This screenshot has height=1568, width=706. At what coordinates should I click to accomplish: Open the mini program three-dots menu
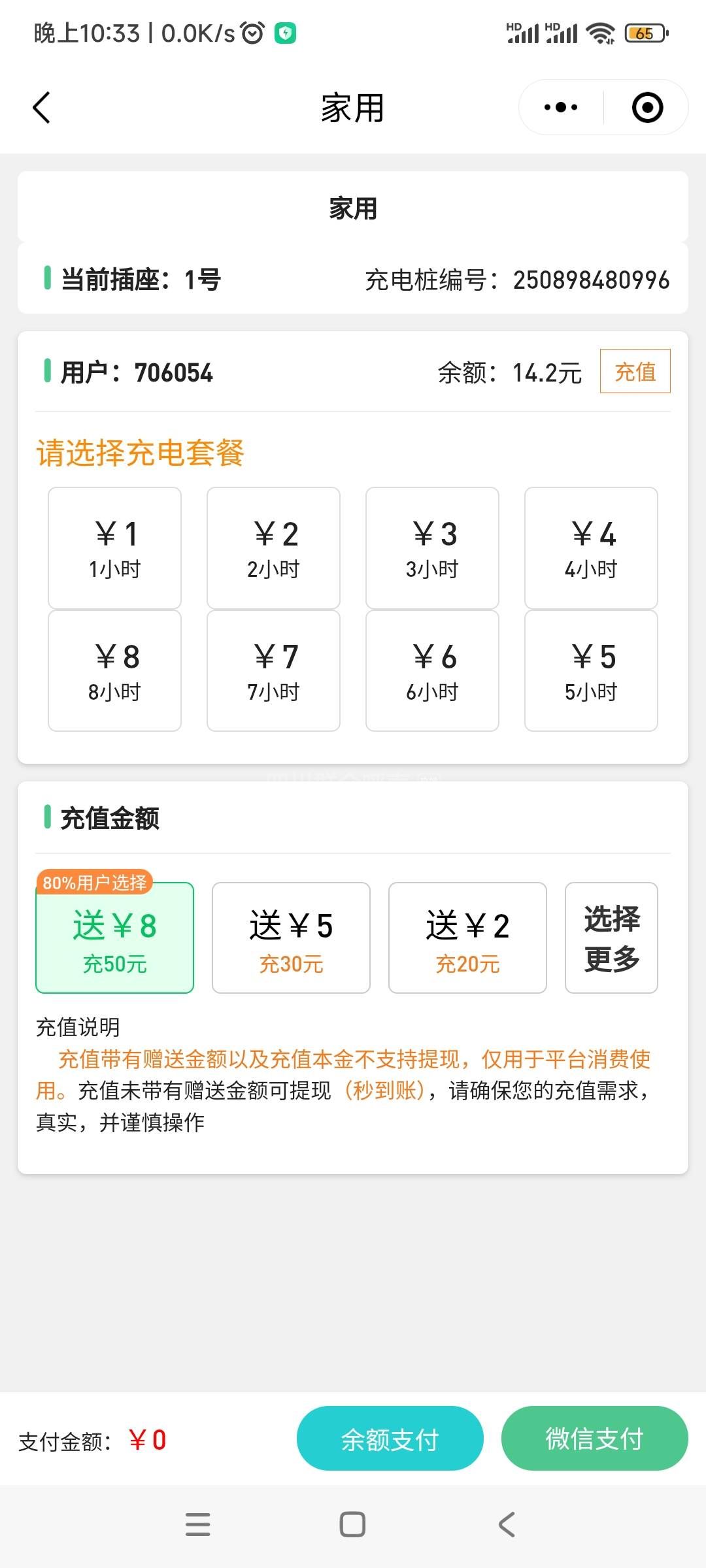pyautogui.click(x=561, y=108)
